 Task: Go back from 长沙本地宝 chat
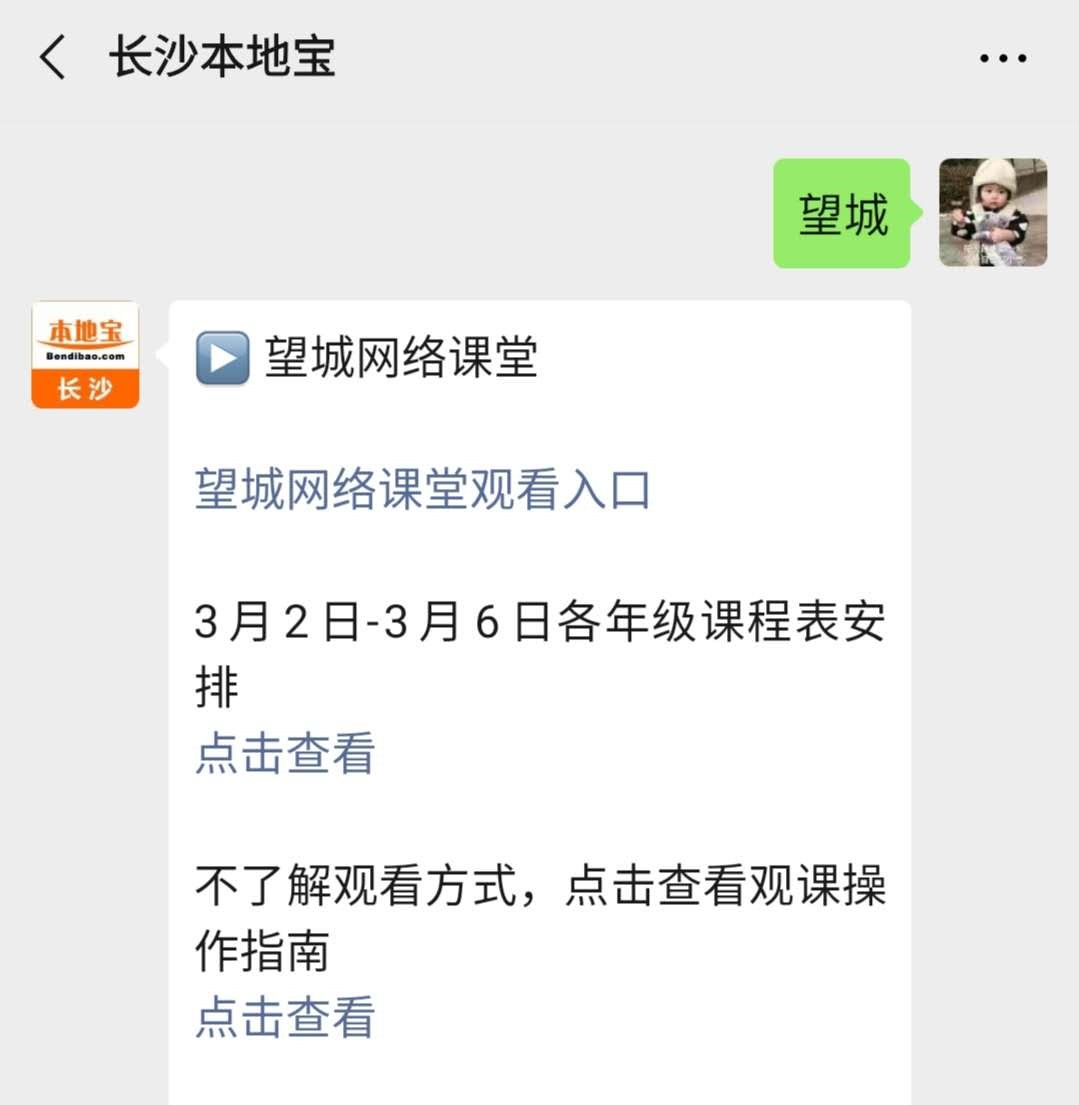[52, 58]
